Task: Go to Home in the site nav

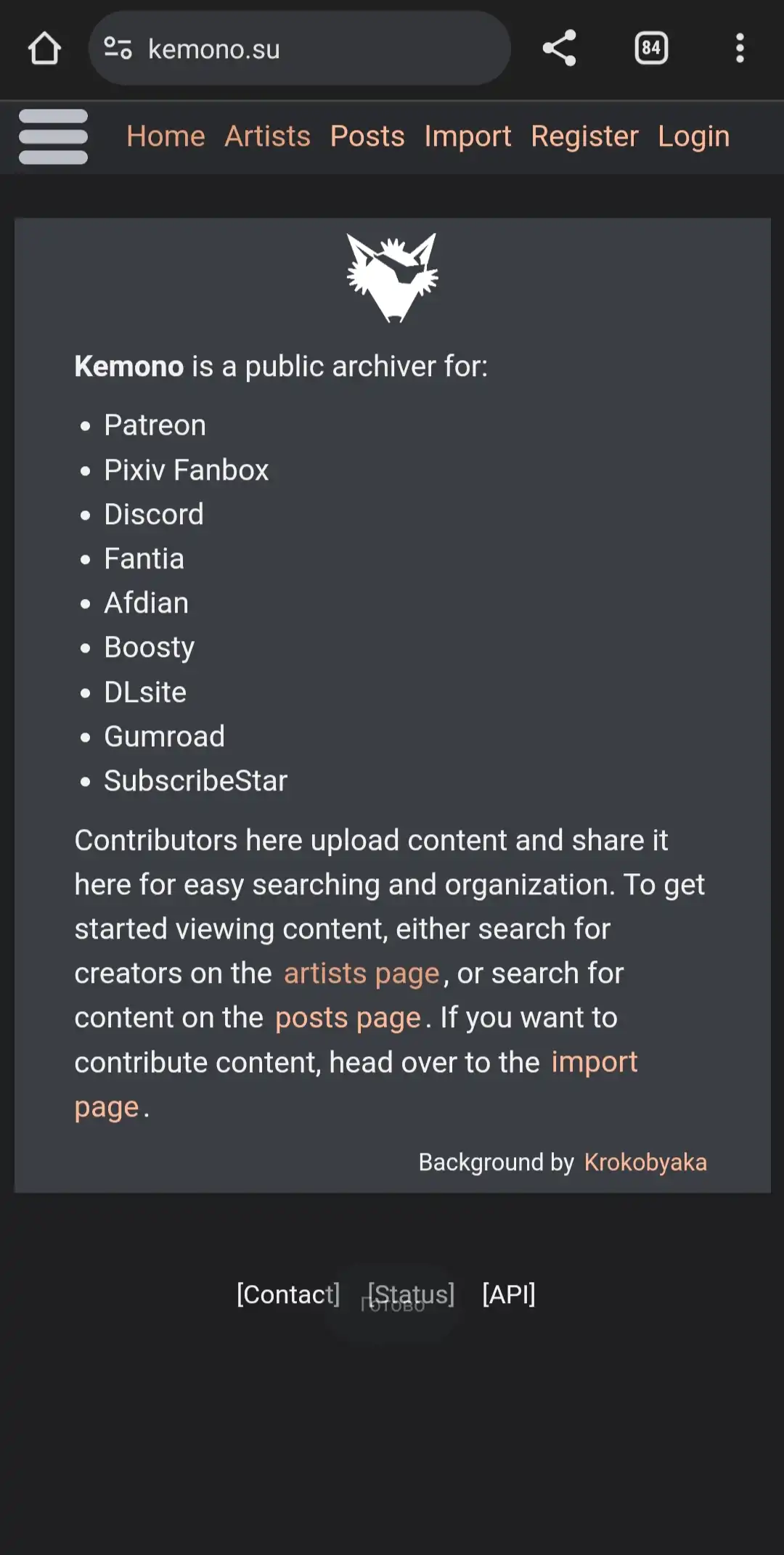Action: coord(166,136)
